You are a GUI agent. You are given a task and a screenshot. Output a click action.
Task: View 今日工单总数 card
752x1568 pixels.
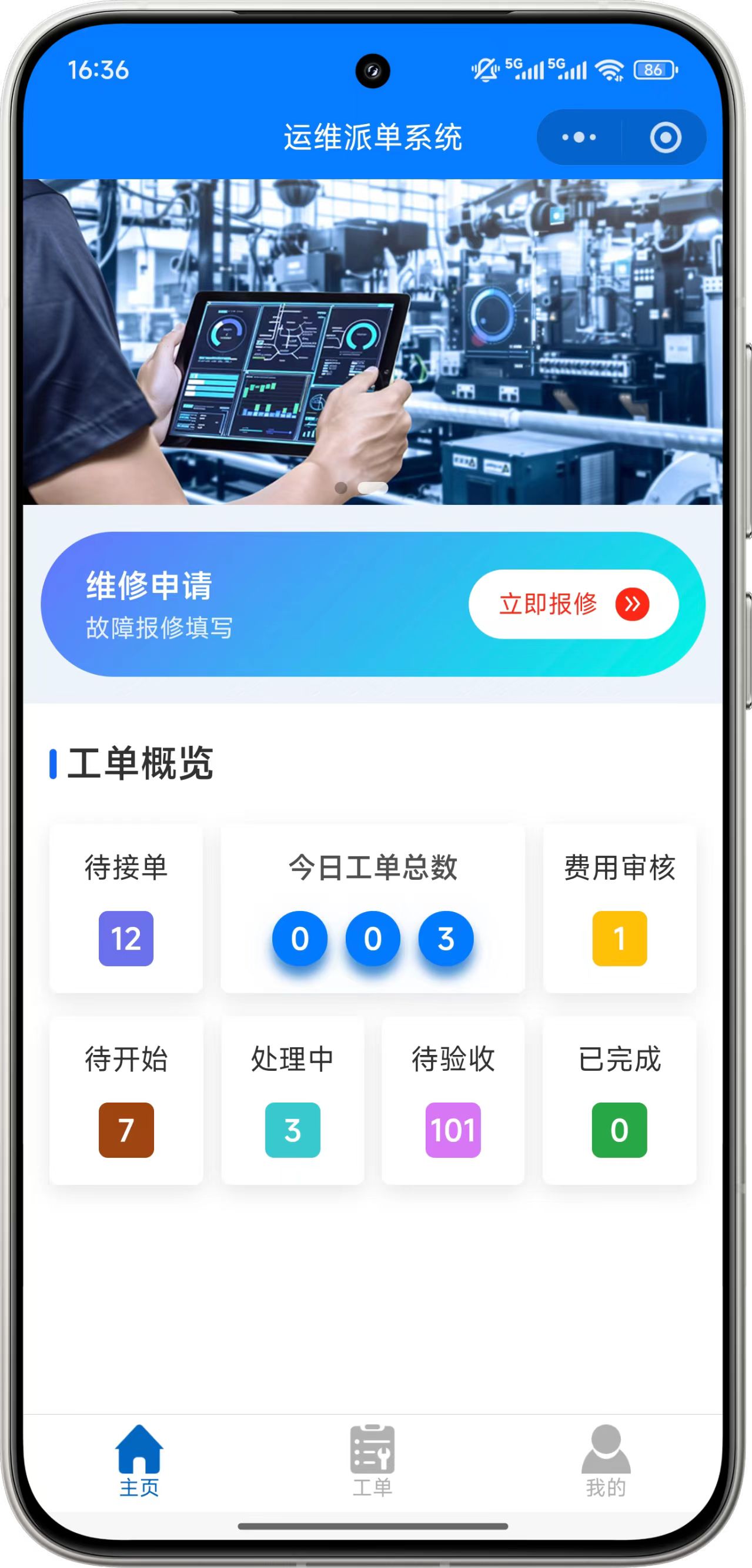pyautogui.click(x=373, y=908)
